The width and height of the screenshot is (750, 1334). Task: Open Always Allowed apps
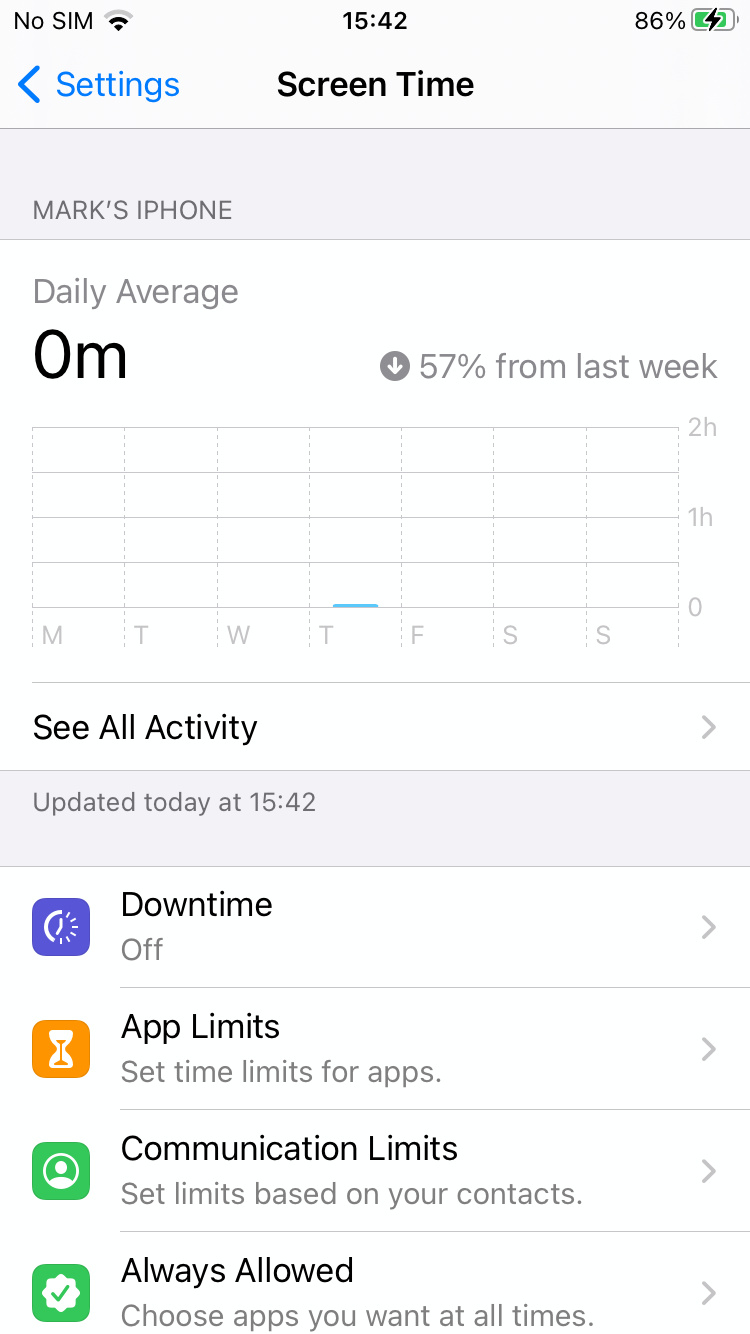pos(375,1287)
